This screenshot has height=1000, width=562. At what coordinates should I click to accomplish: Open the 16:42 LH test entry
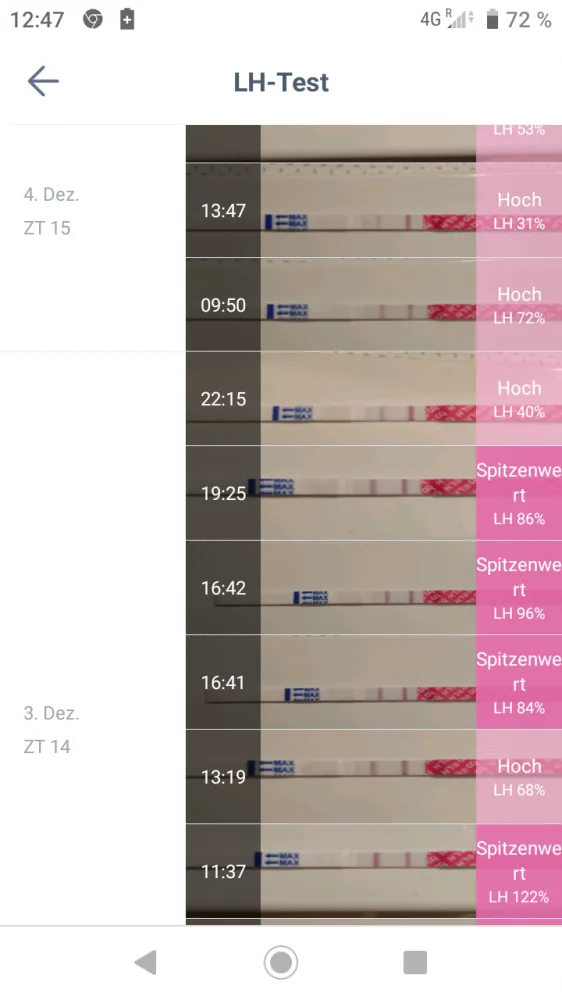(374, 587)
